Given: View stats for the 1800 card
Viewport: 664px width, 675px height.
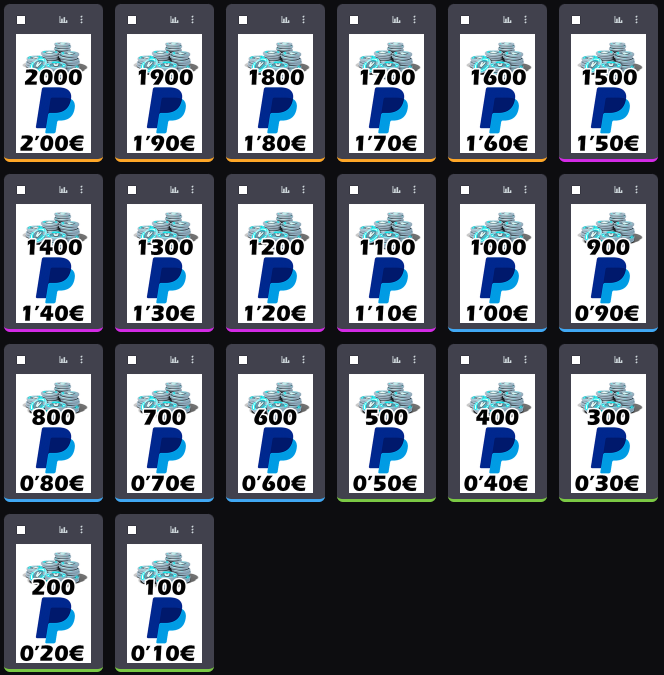Looking at the screenshot, I should (x=285, y=20).
